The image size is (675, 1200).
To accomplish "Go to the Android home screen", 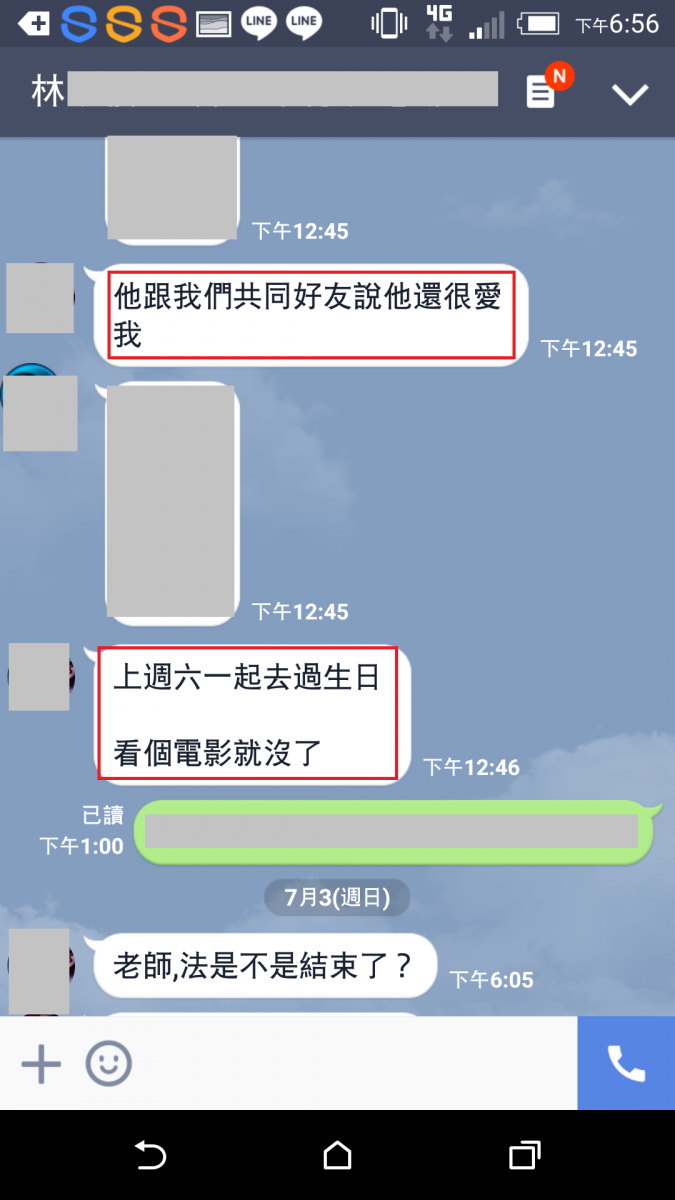I will point(337,1156).
